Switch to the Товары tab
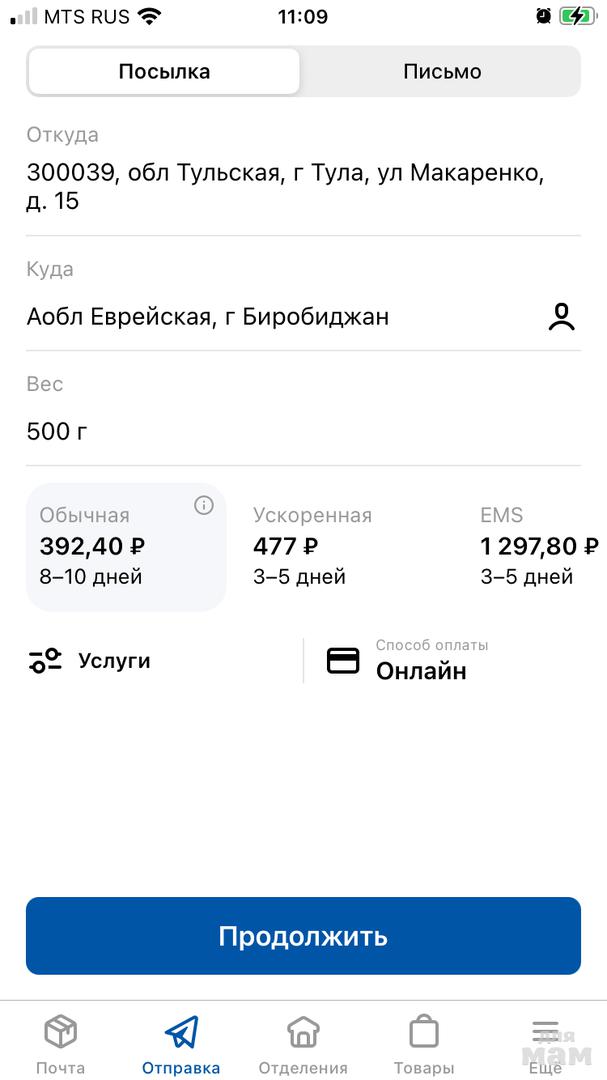Viewport: 607px width, 1080px height. click(x=424, y=1044)
